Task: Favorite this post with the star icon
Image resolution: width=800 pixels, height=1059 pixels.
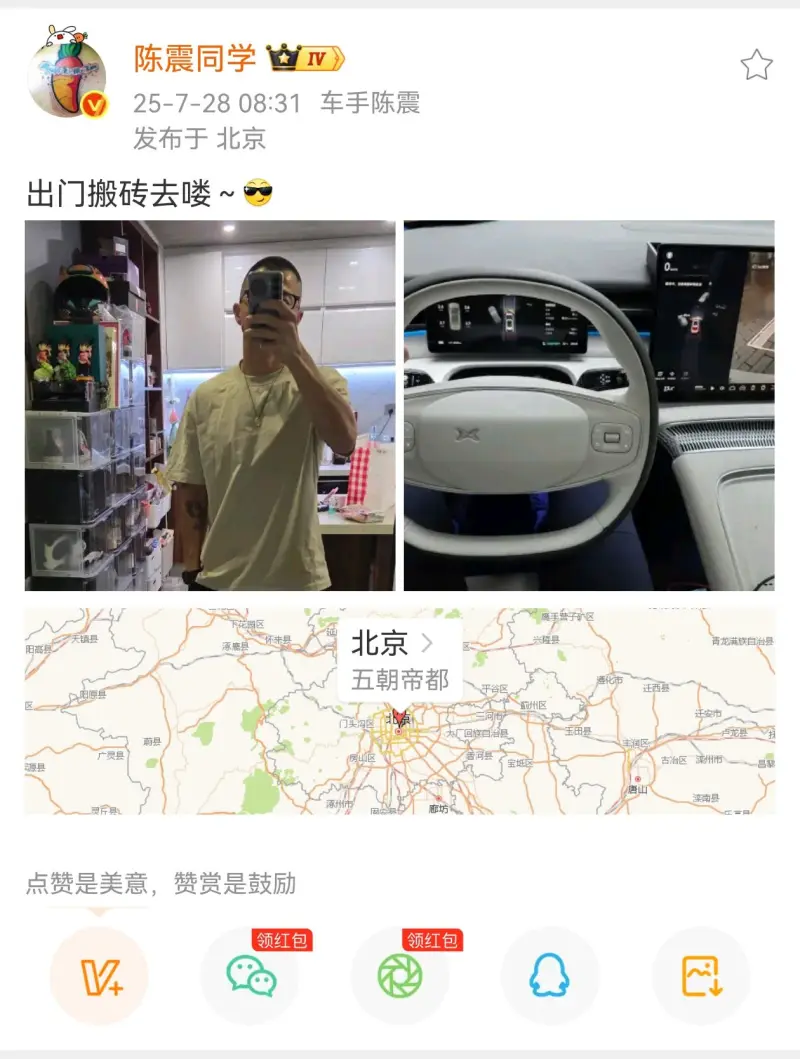Action: pyautogui.click(x=756, y=66)
